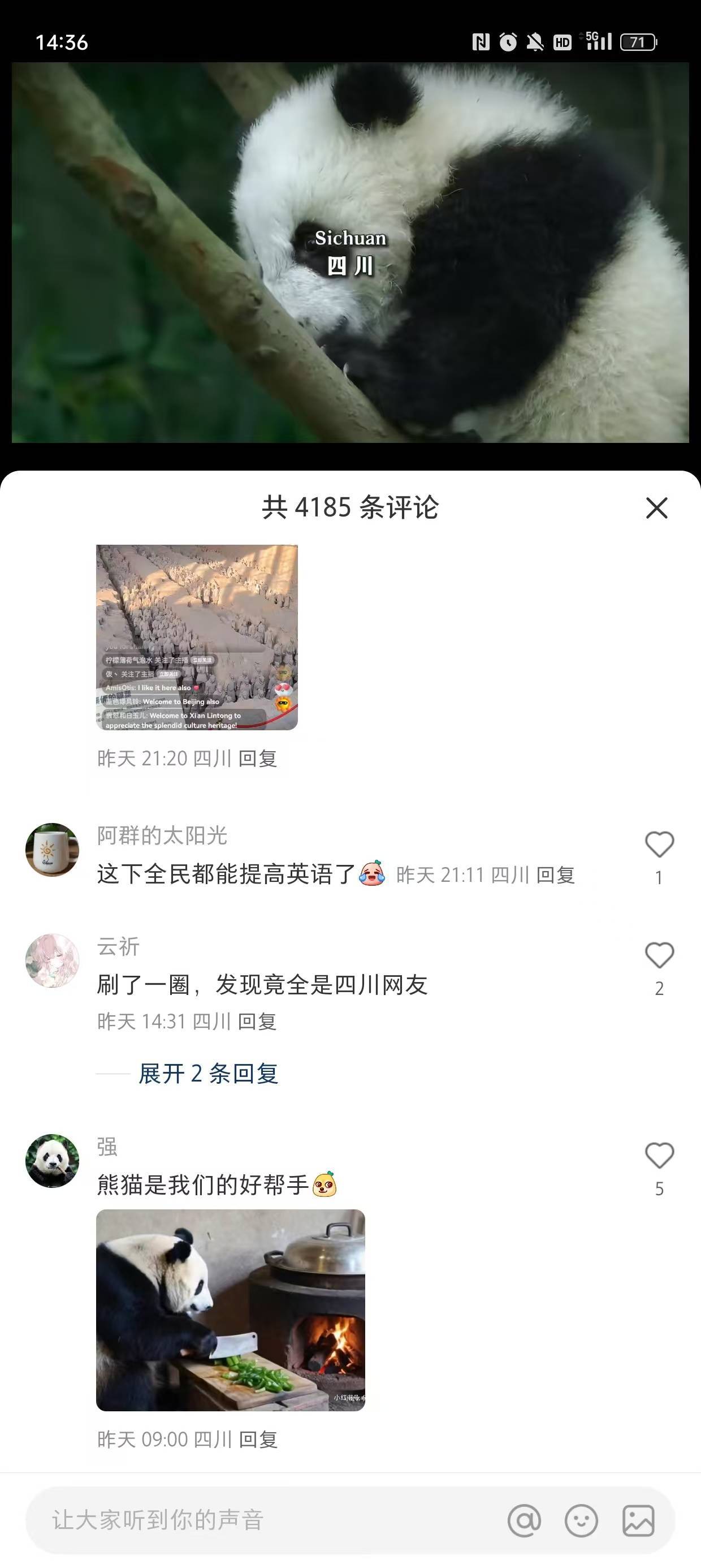Like 云祈's comment

(x=659, y=955)
